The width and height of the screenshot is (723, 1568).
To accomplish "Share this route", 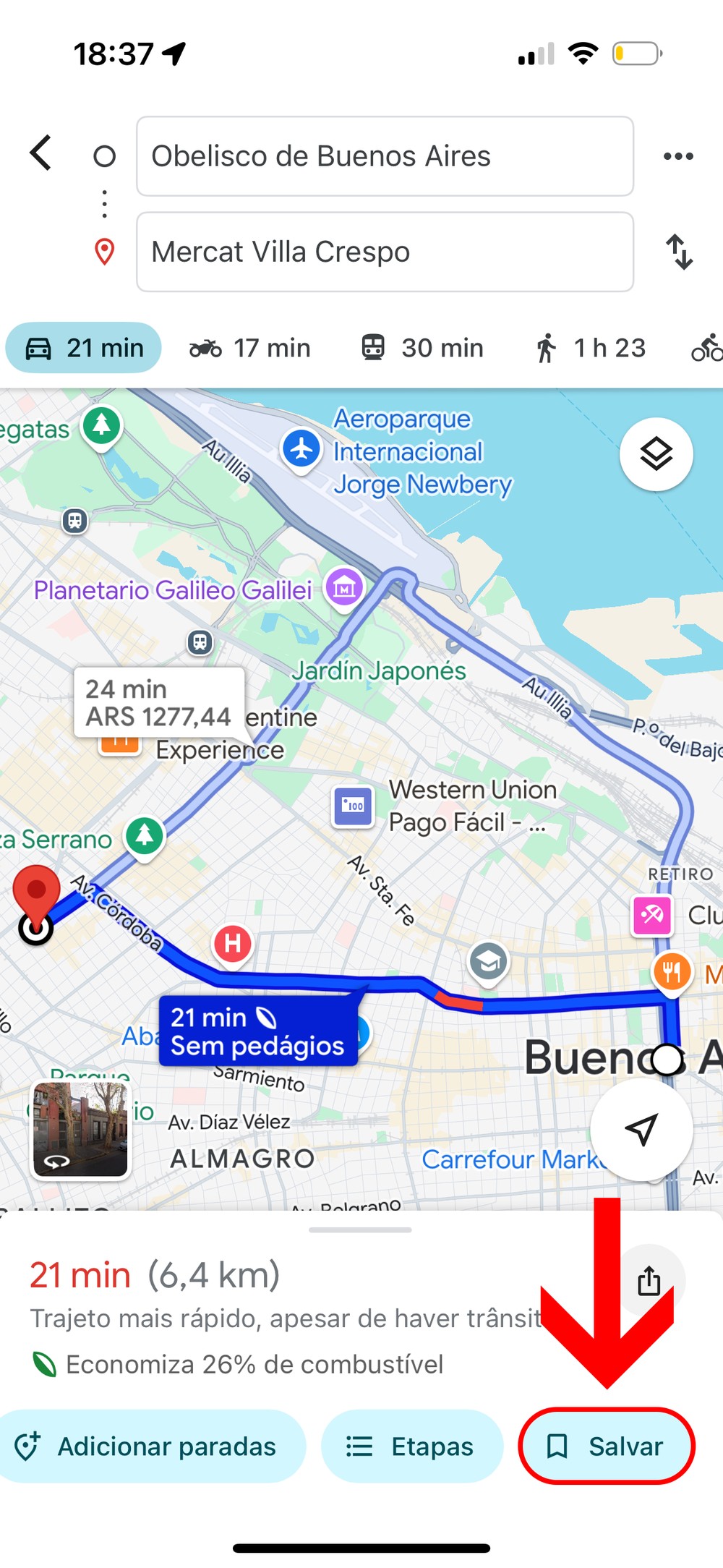I will click(x=649, y=1281).
